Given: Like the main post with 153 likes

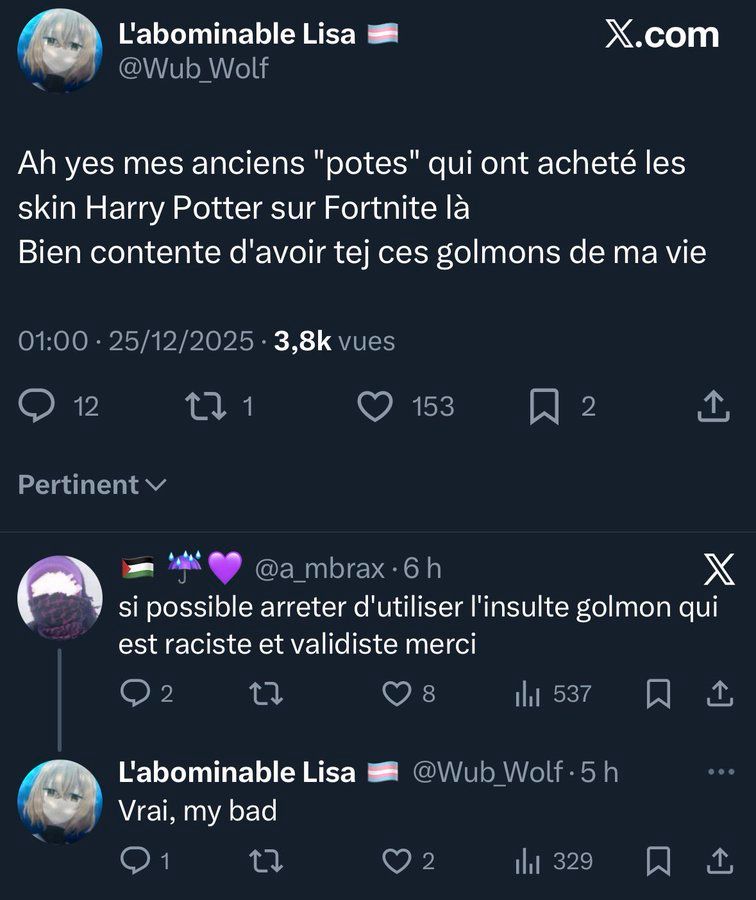Looking at the screenshot, I should [x=376, y=406].
